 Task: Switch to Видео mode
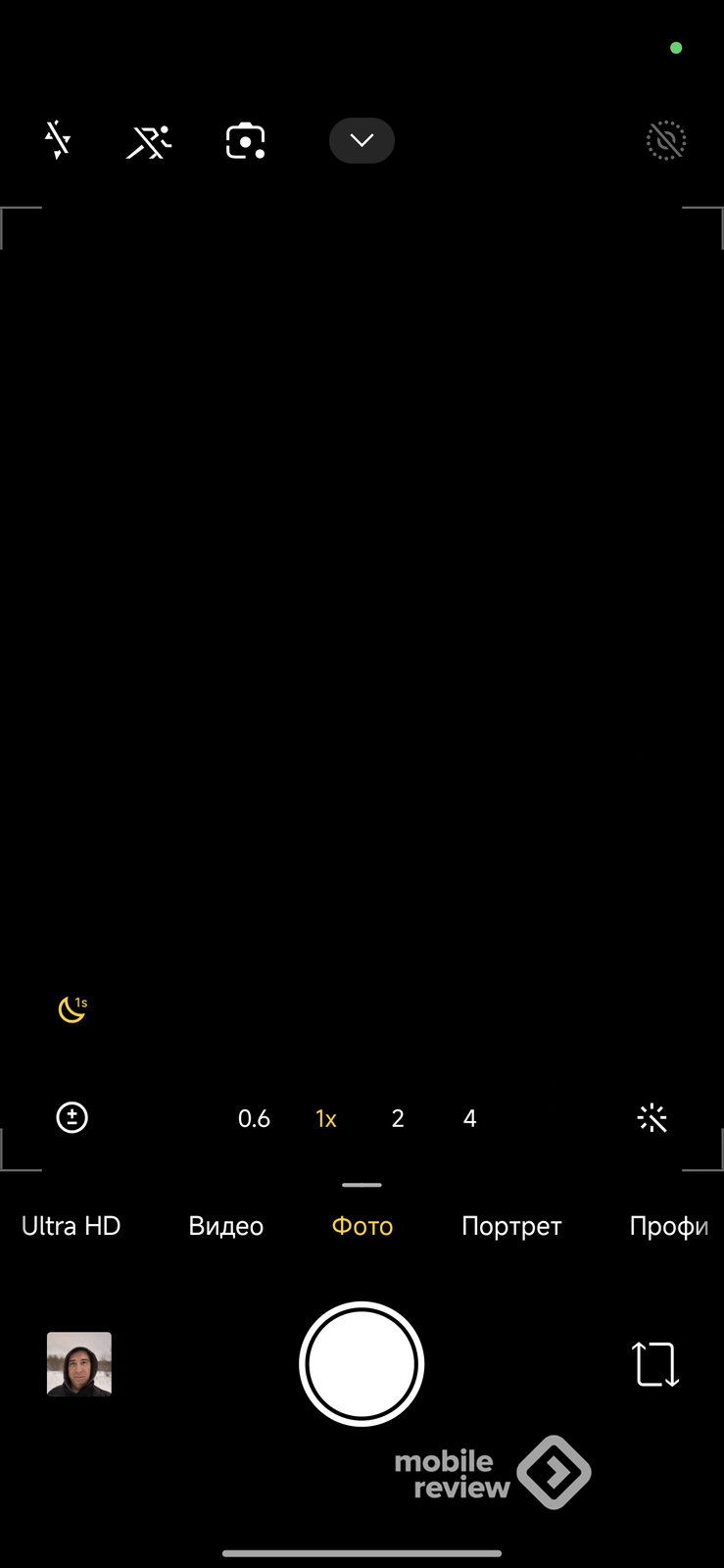225,1226
